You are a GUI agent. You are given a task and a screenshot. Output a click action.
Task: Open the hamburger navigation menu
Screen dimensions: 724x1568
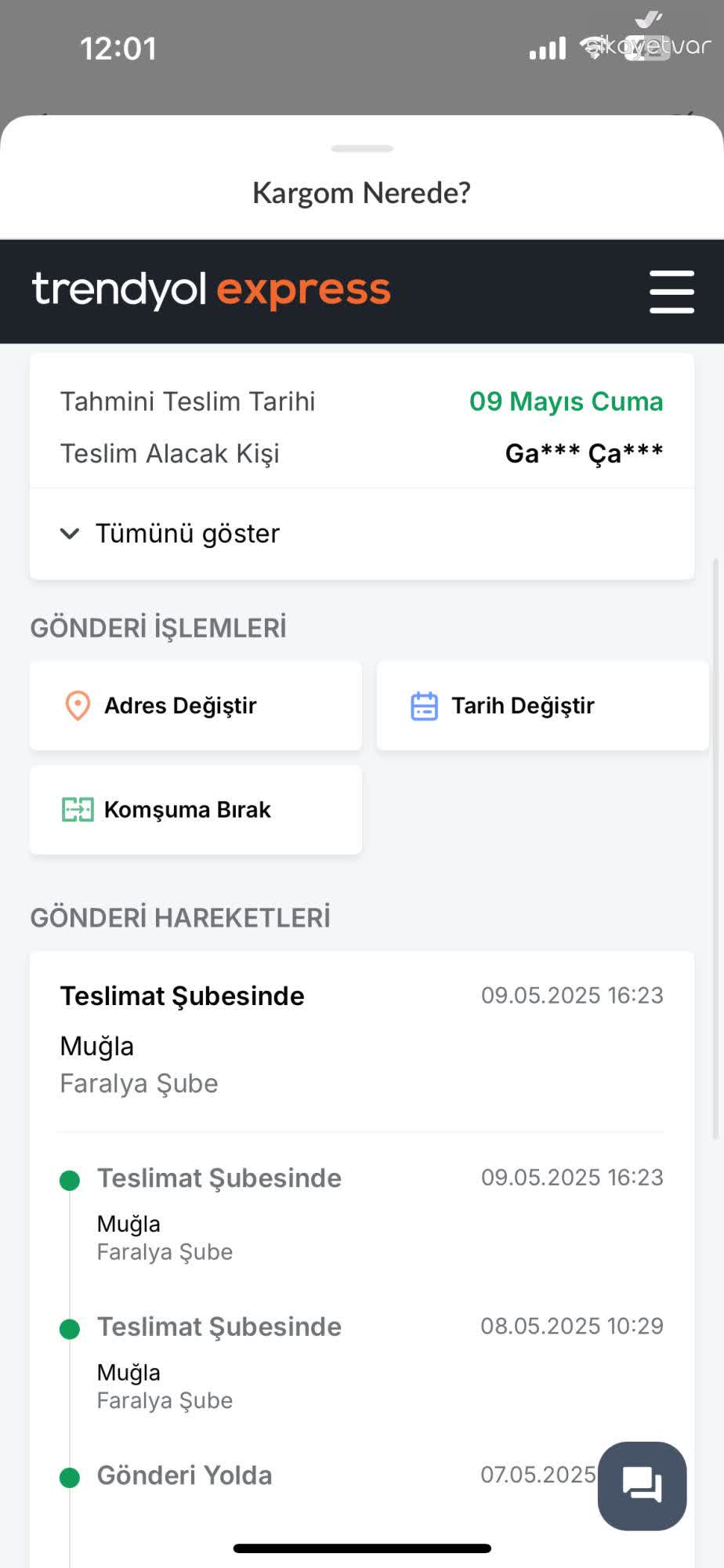coord(671,291)
